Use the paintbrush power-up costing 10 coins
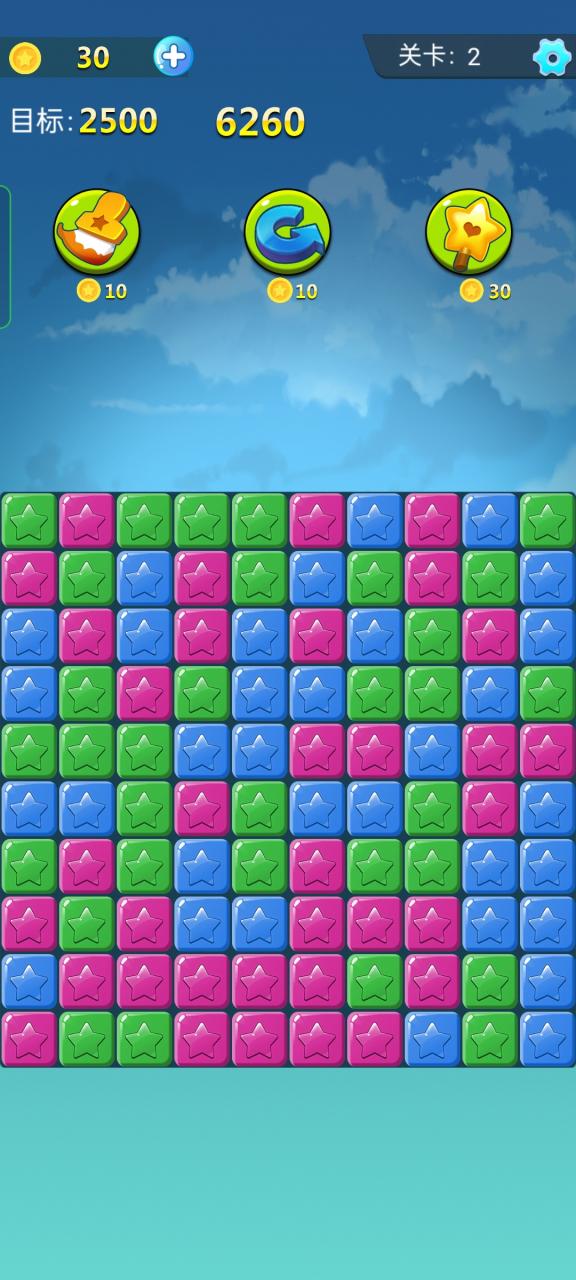The width and height of the screenshot is (576, 1280). pyautogui.click(x=97, y=232)
